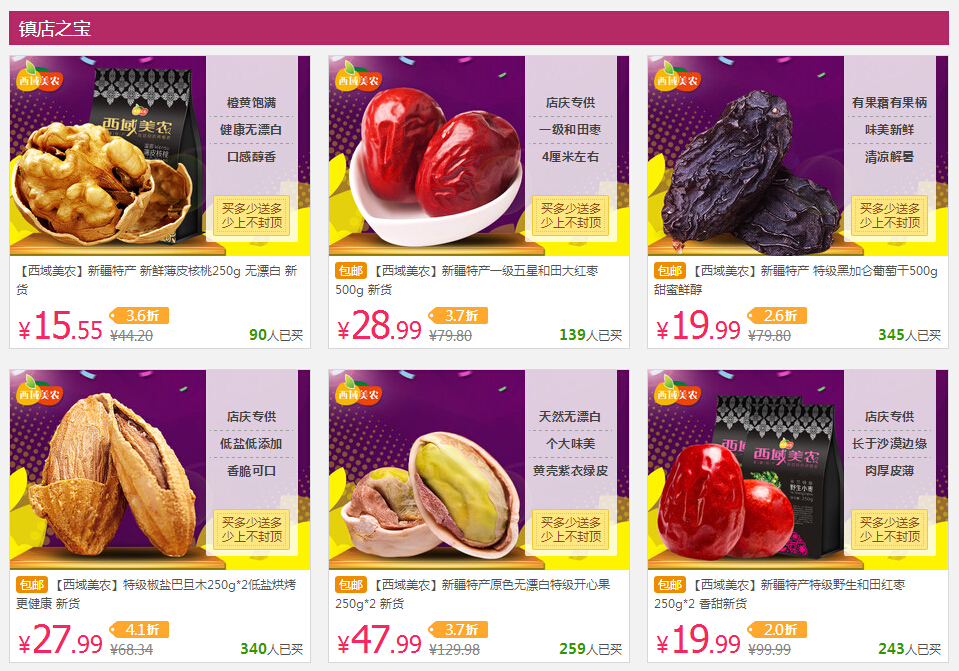
Task: Select the 椒盐巴旦木250g*2 product card
Action: 160,470
